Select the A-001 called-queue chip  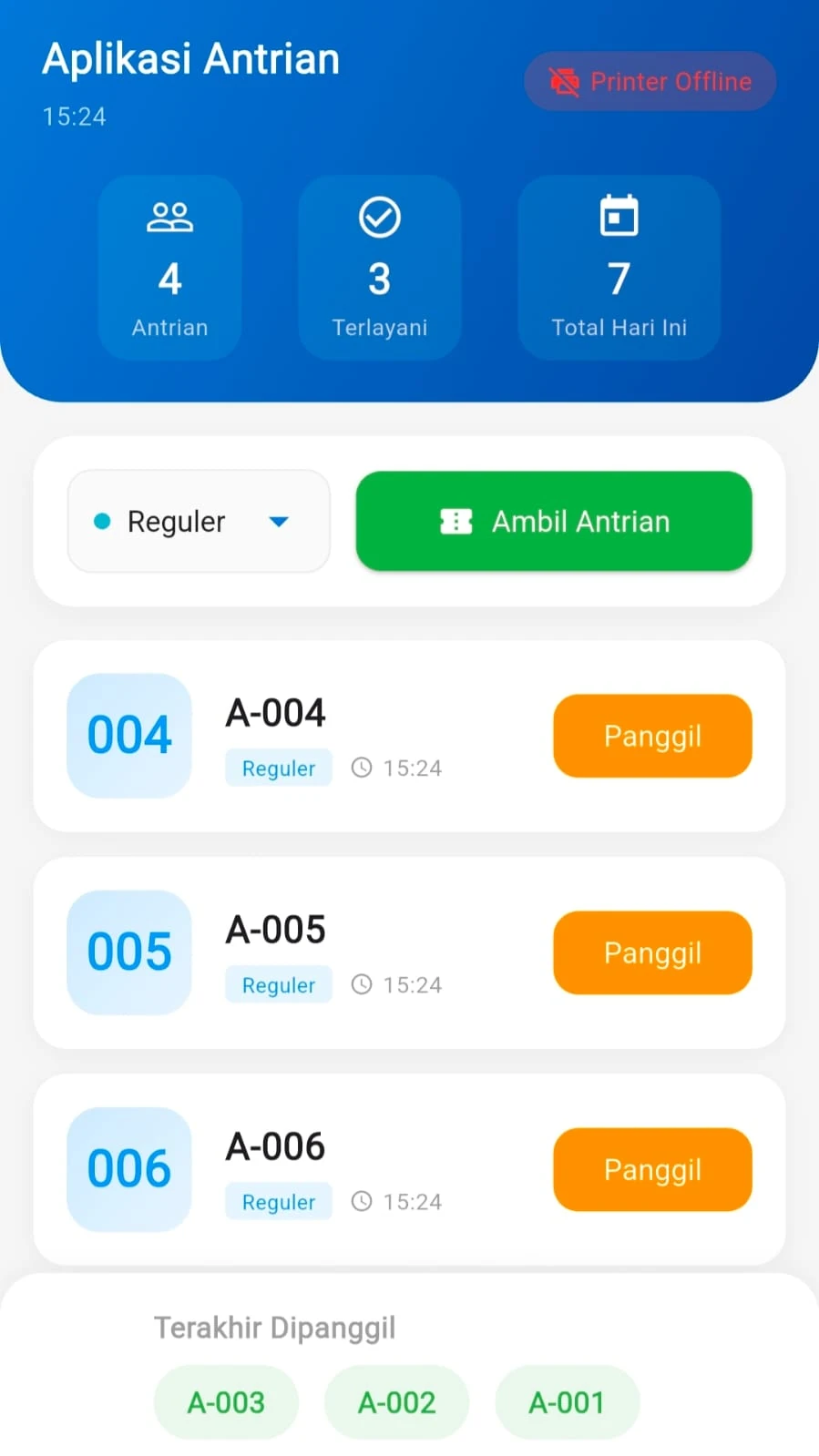(x=567, y=1402)
